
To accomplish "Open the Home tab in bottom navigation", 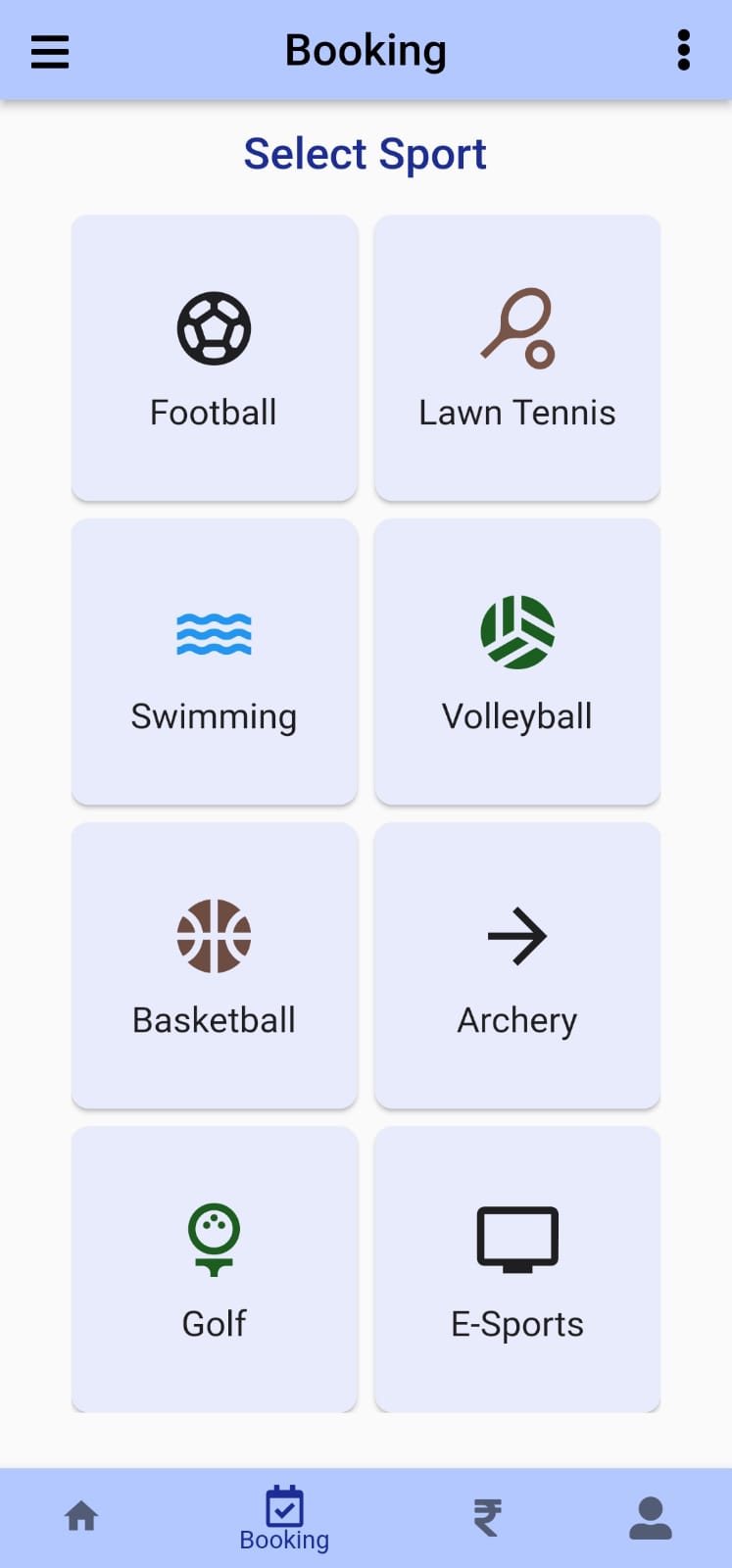I will [81, 1516].
